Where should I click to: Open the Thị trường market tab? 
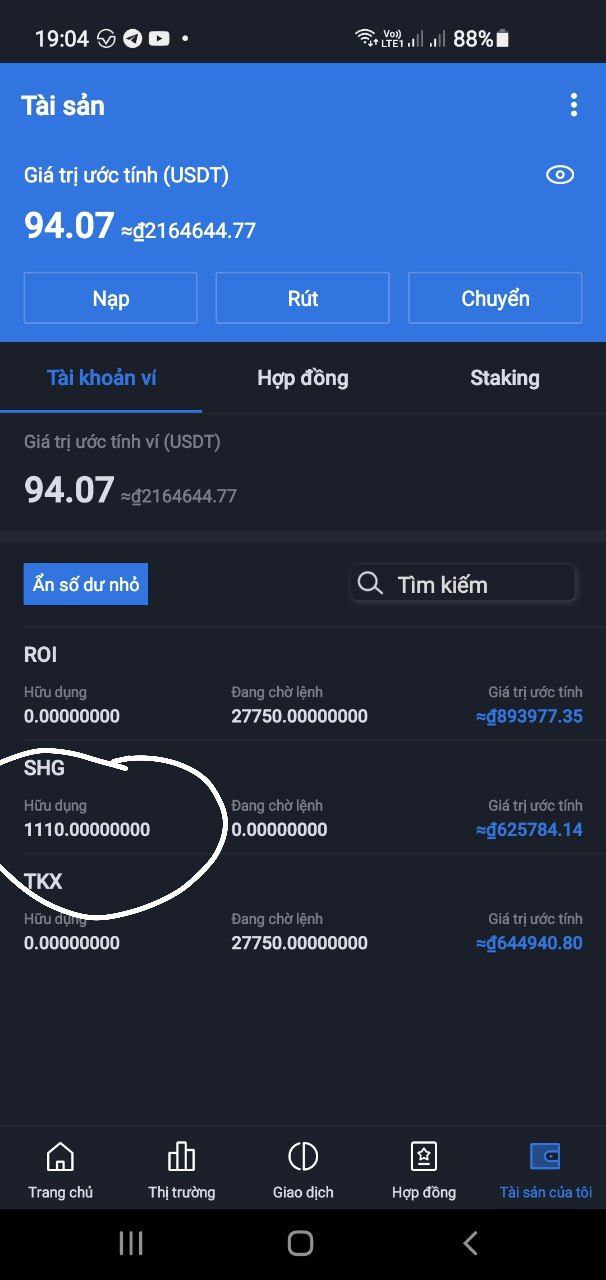point(181,1170)
